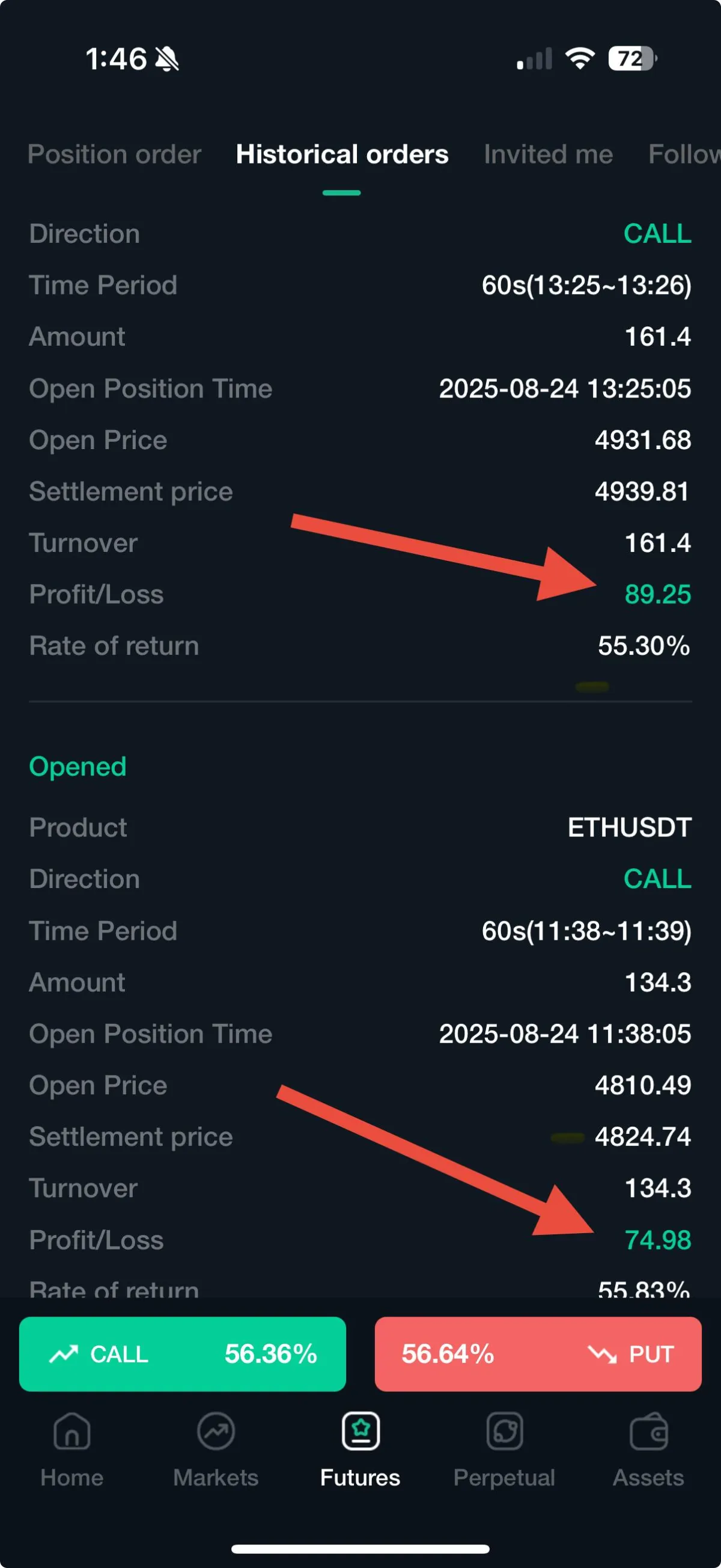
Task: Select the Futures tab
Action: (360, 1450)
